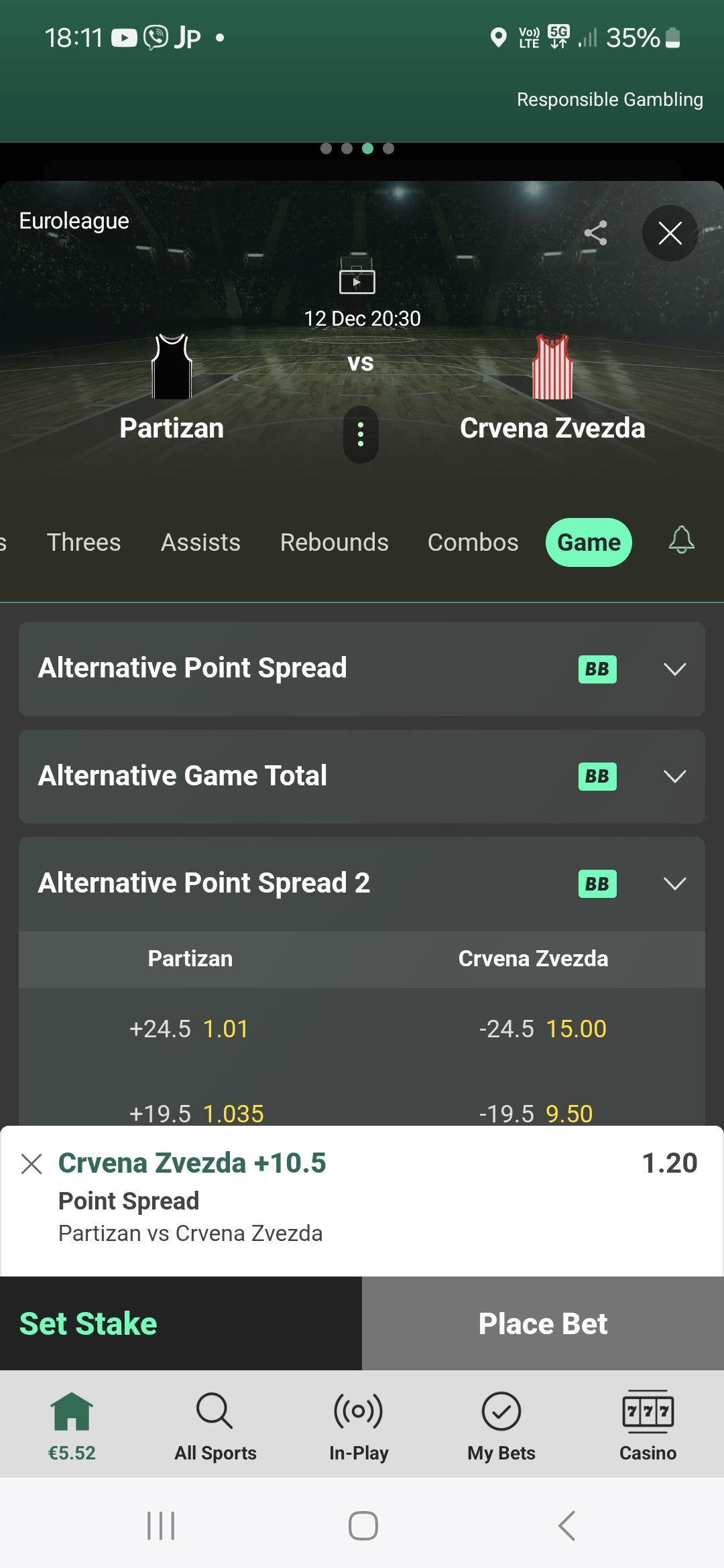Switch to the Combos tab
Image resolution: width=724 pixels, height=1568 pixels.
coord(473,542)
